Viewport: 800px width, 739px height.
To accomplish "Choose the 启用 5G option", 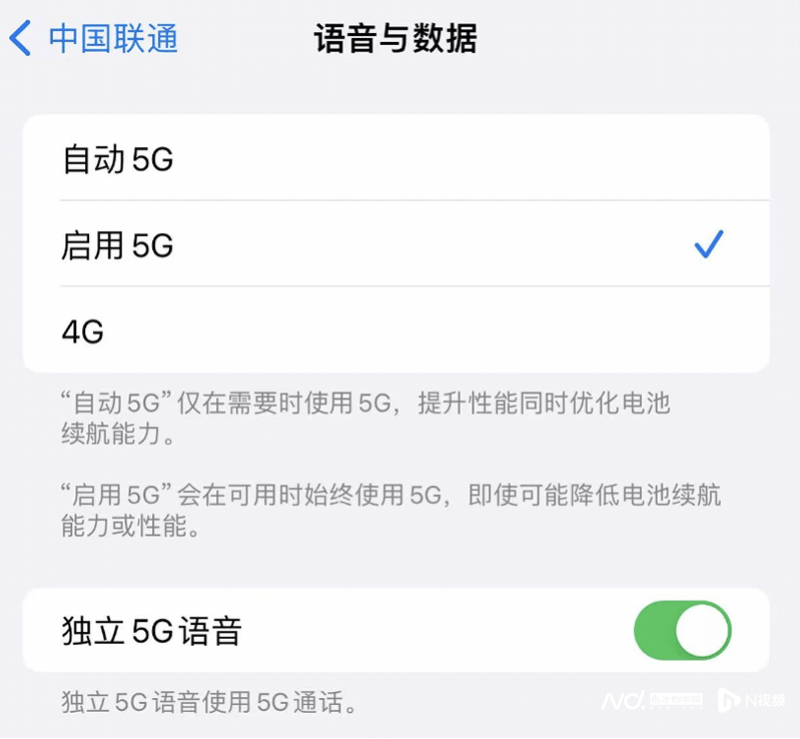I will (395, 245).
